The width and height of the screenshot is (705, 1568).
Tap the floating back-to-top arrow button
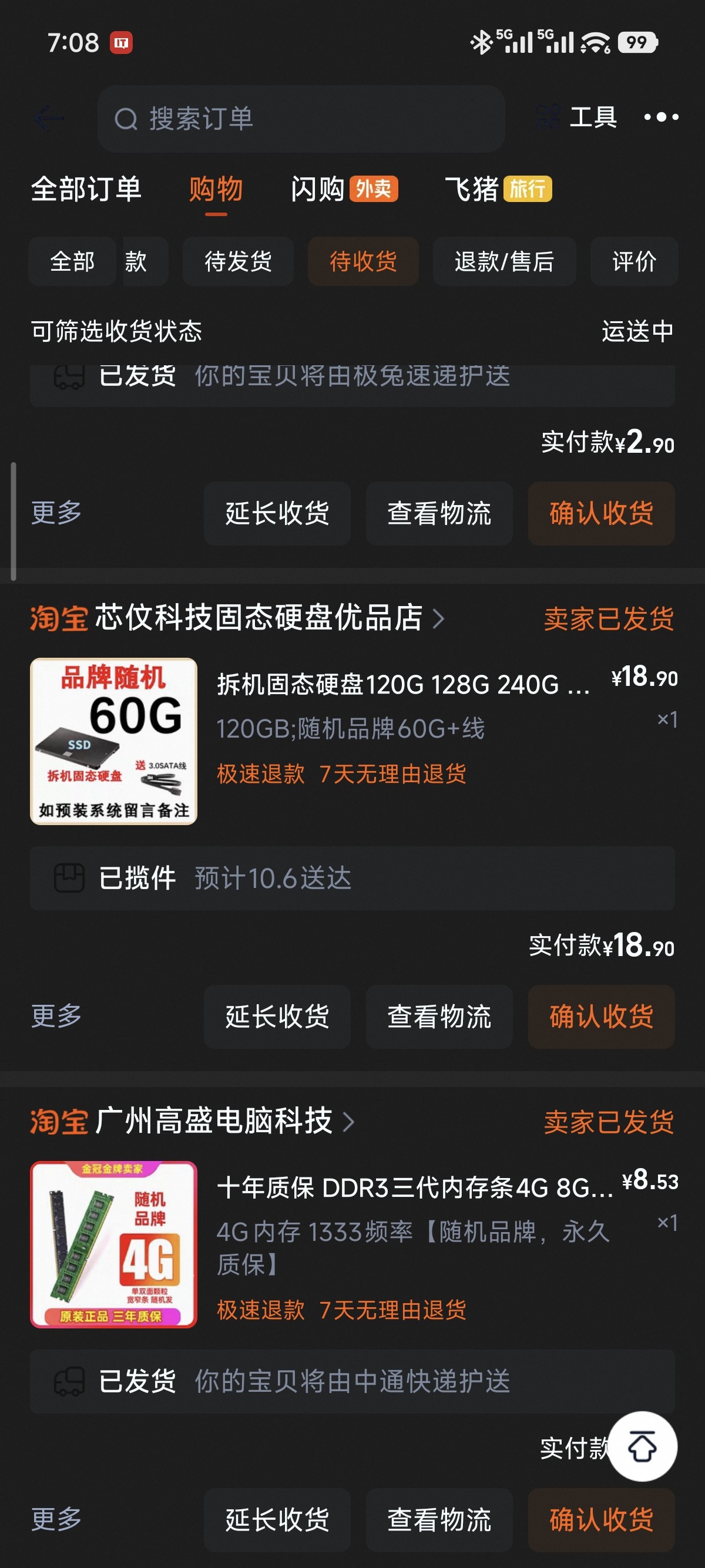click(x=642, y=1446)
